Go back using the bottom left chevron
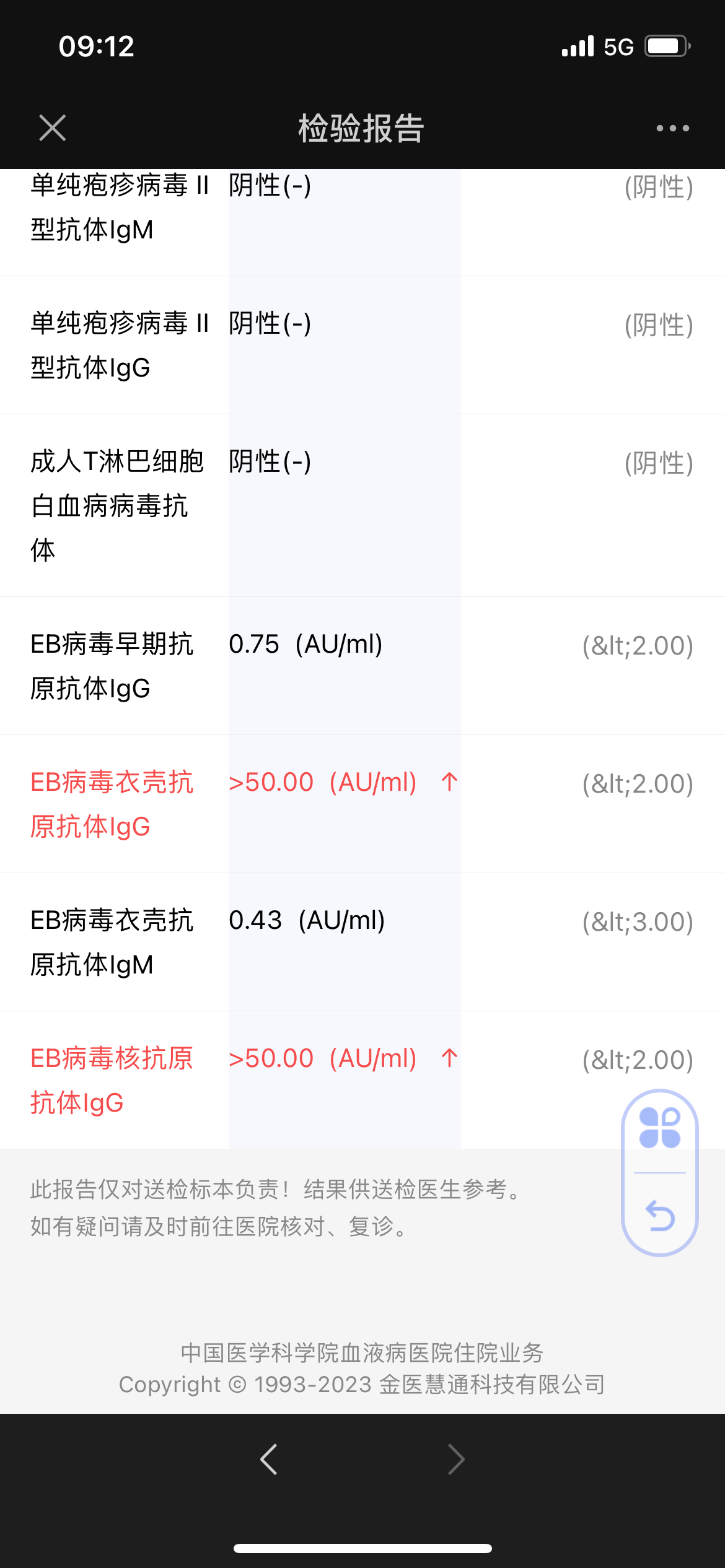725x1568 pixels. tap(269, 1460)
